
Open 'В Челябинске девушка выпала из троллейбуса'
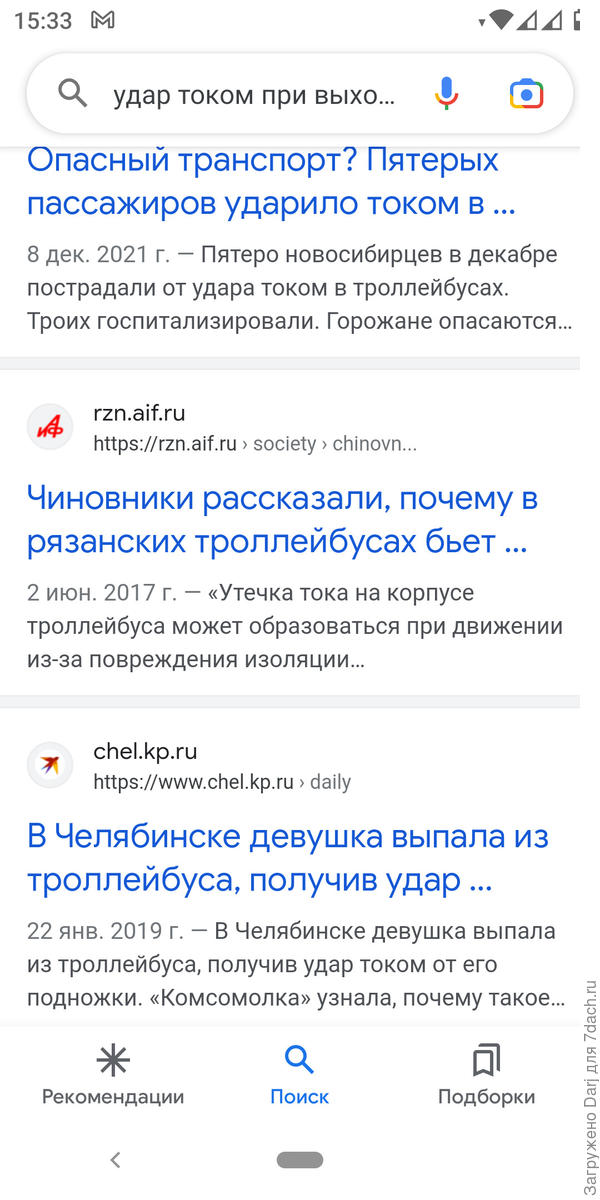(x=287, y=858)
